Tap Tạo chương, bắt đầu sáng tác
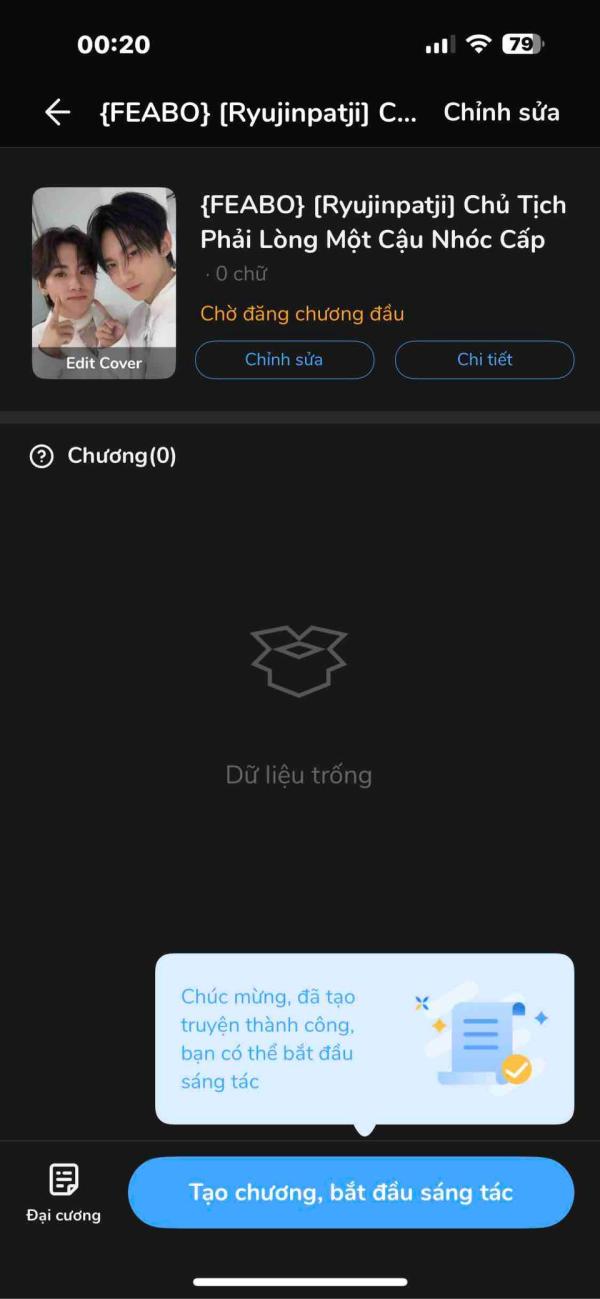The width and height of the screenshot is (600, 1299). click(x=351, y=1192)
